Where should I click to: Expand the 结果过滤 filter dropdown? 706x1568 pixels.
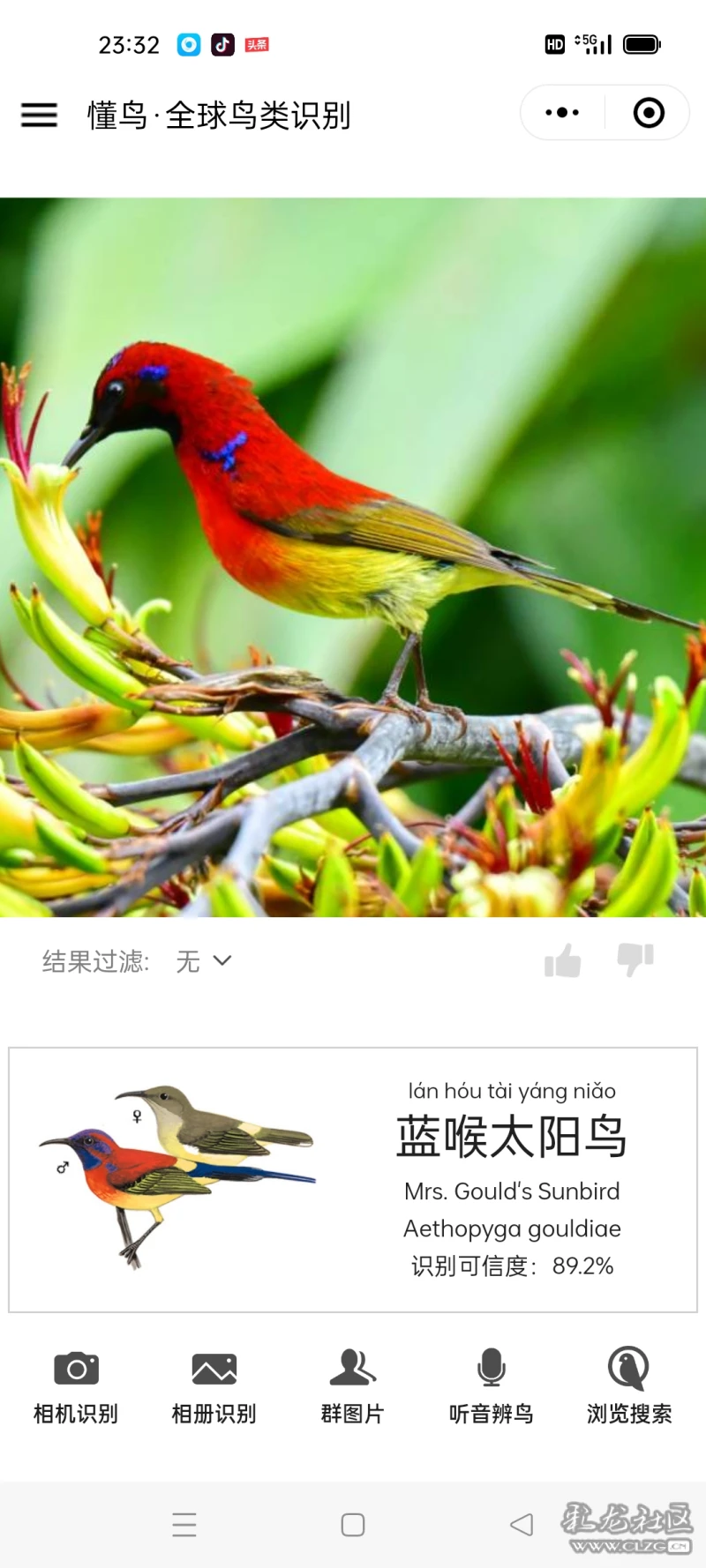pos(203,961)
